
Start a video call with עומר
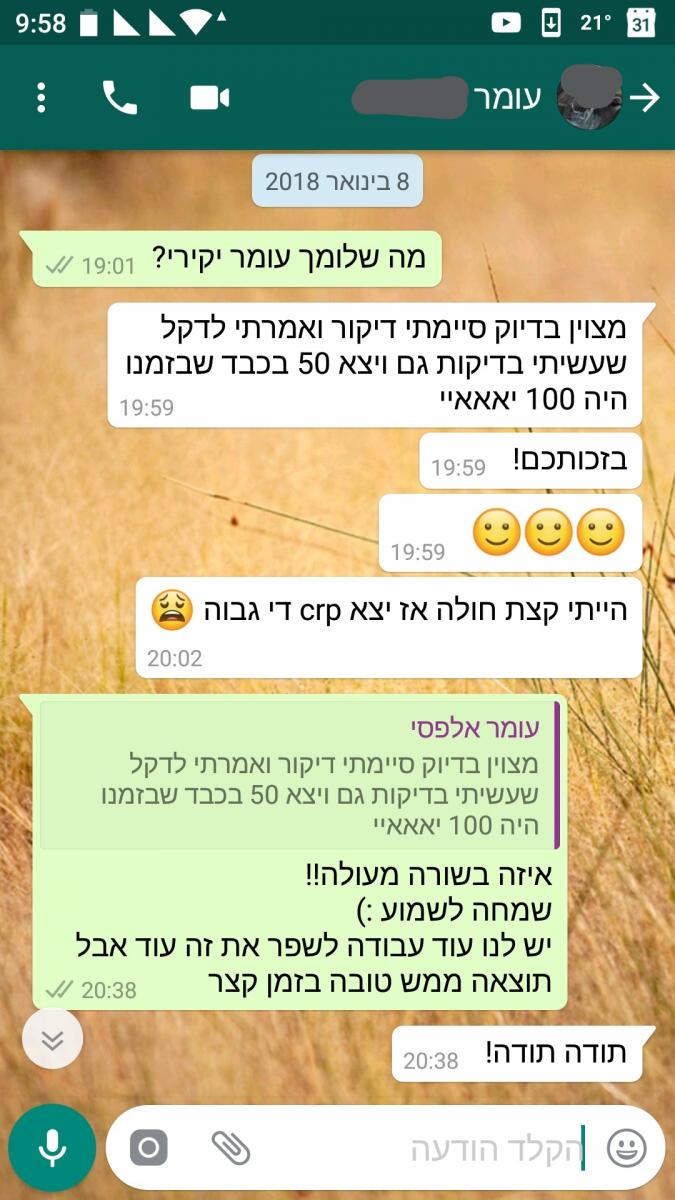coord(210,97)
